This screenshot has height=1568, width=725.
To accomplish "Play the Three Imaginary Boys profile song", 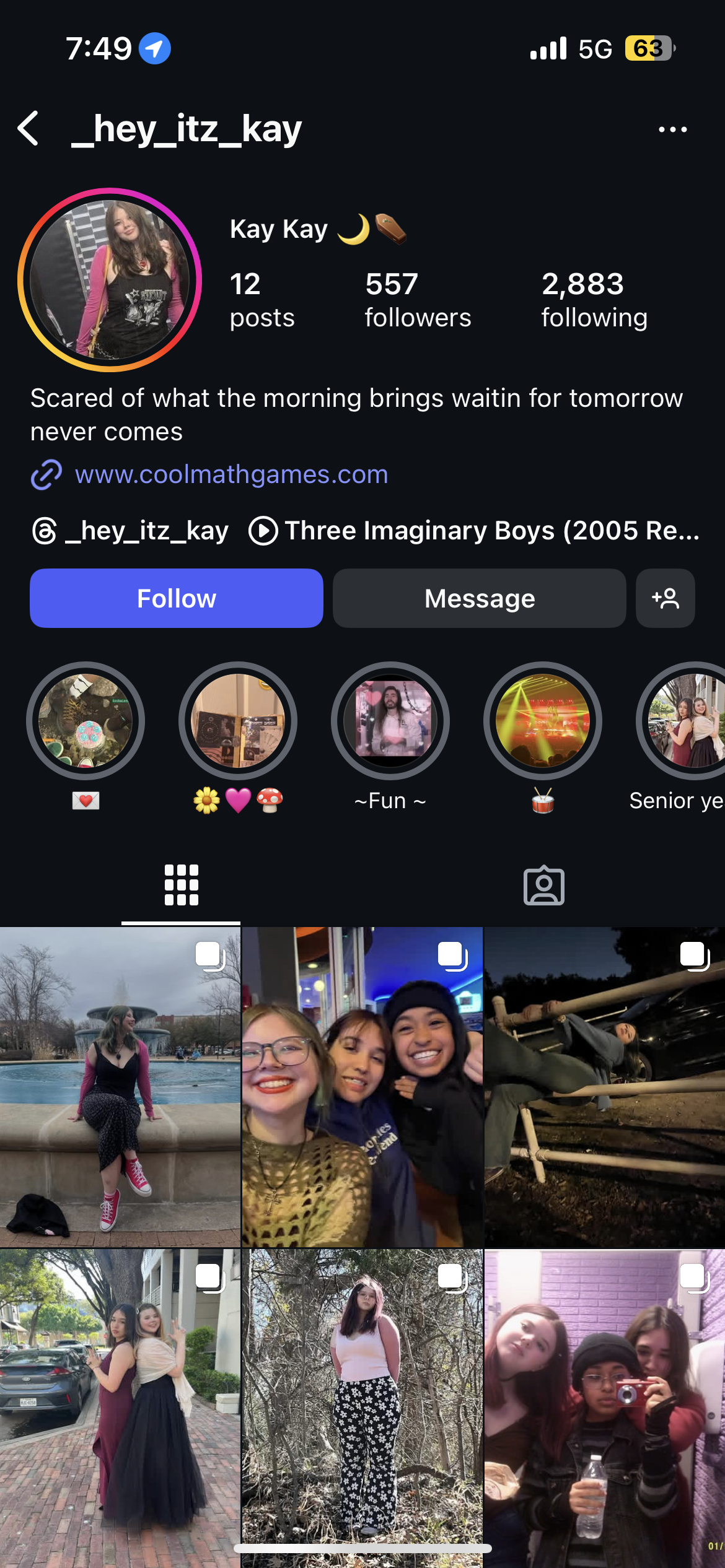I will click(x=474, y=531).
